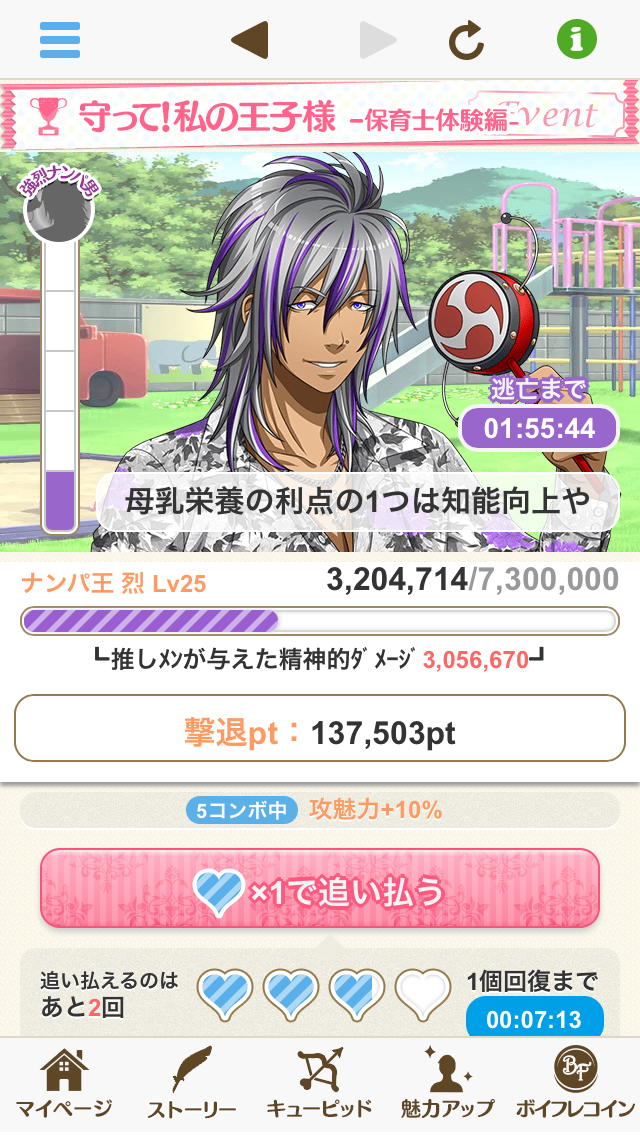The image size is (640, 1136).
Task: Open 魅力アップ section
Action: [447, 1083]
